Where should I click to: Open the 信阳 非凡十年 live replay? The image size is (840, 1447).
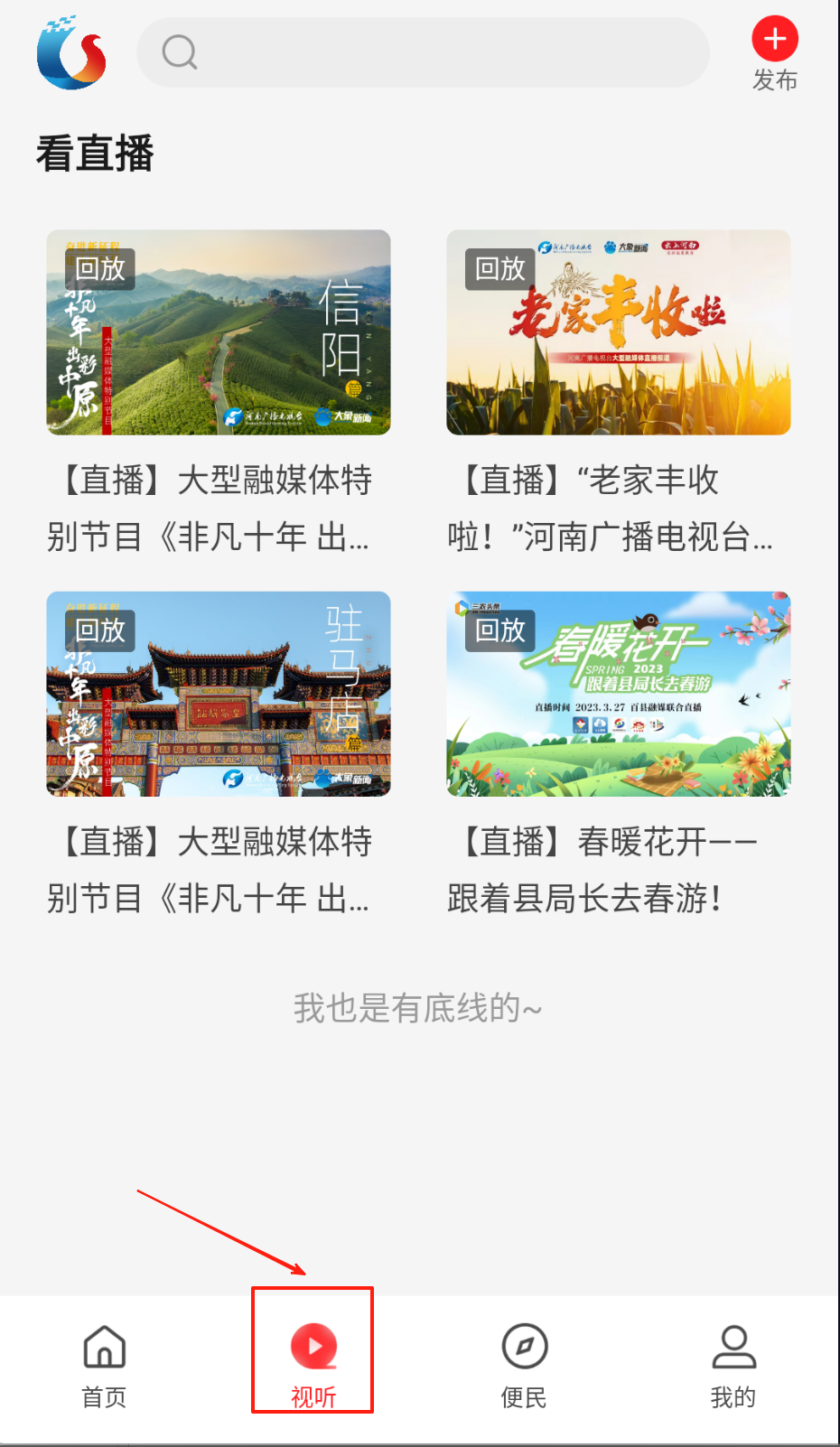219,332
